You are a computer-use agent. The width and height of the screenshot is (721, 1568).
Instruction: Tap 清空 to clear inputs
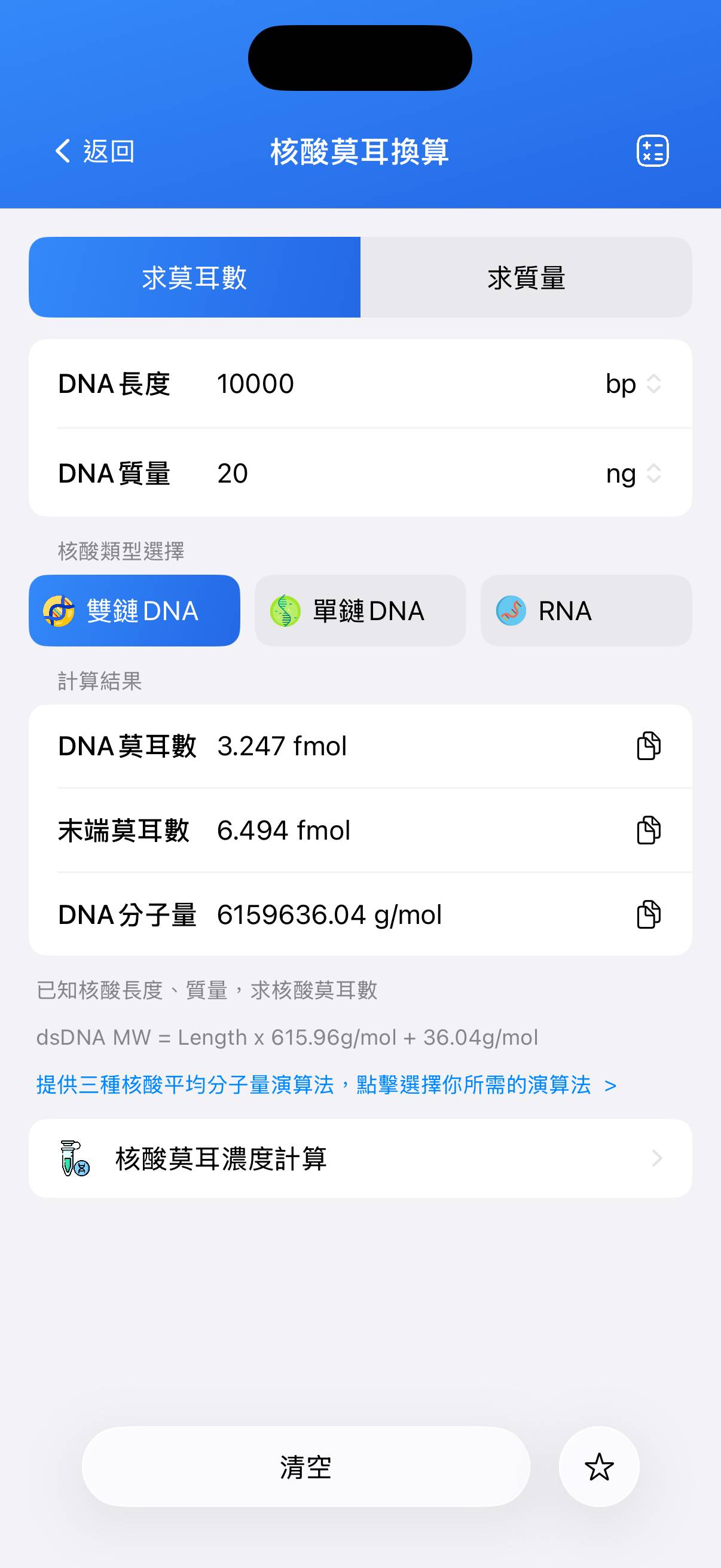(x=305, y=1467)
